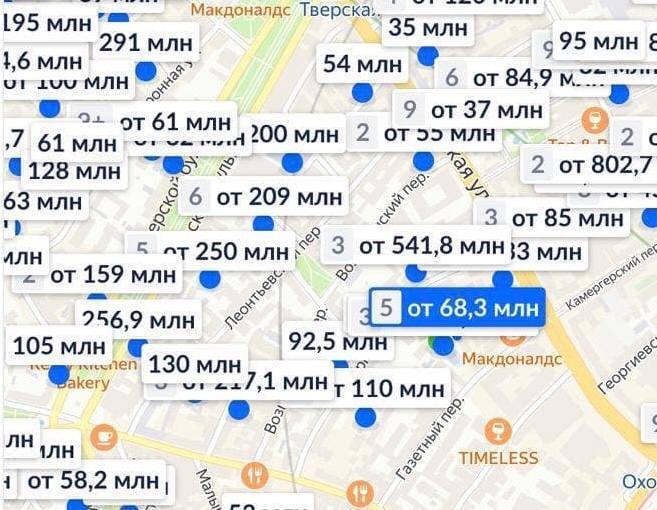Viewport: 657px width, 510px height.
Task: Select the 92,5 млн marker
Action: tap(336, 342)
